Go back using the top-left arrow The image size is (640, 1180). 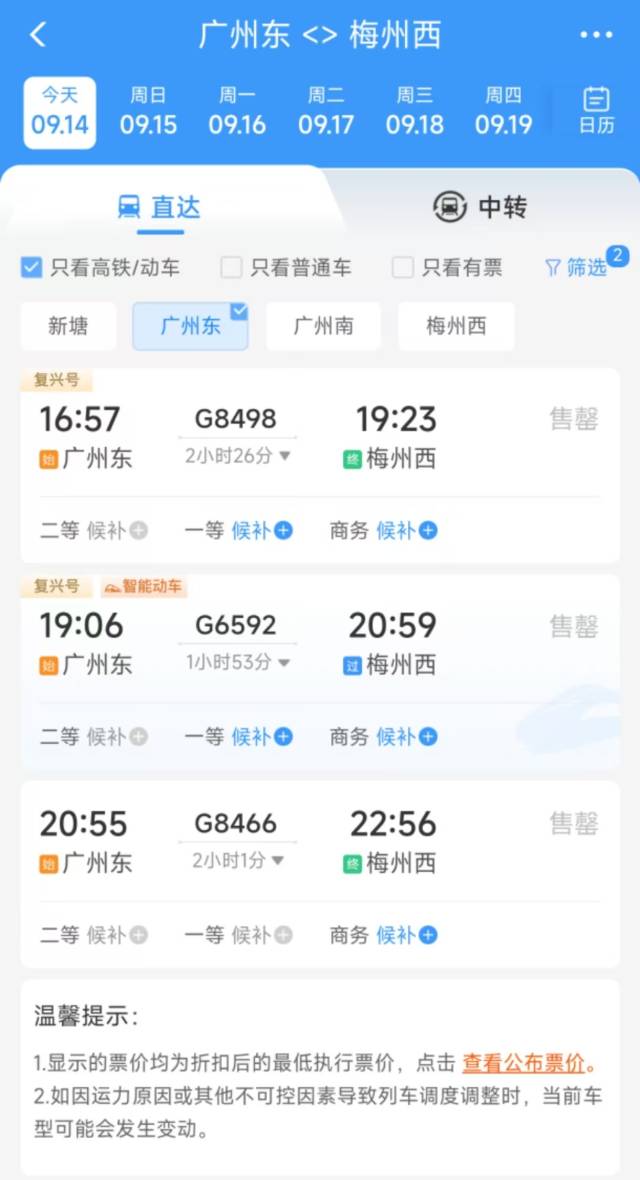[38, 35]
